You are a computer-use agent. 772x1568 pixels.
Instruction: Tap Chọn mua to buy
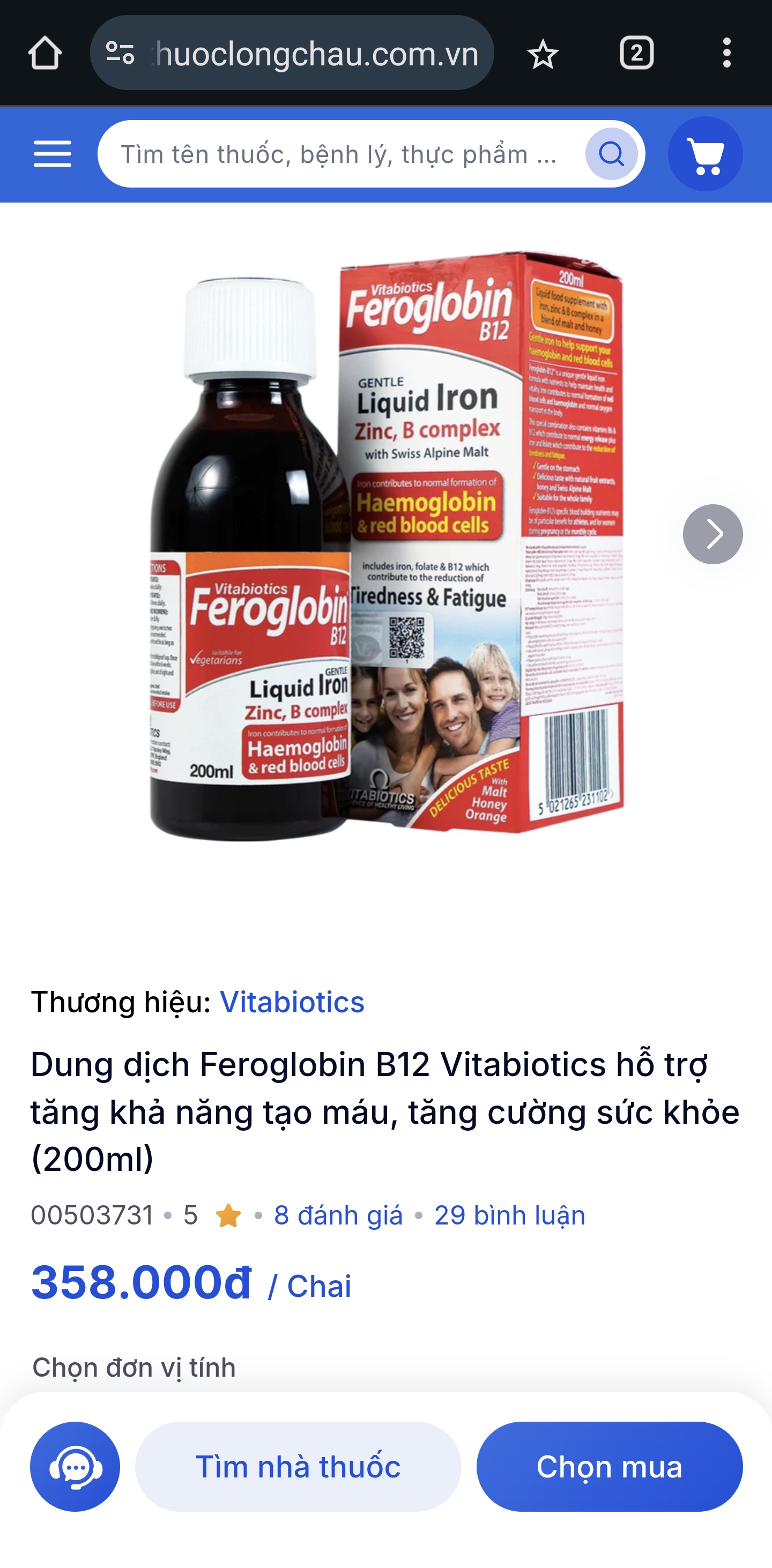pyautogui.click(x=609, y=1466)
